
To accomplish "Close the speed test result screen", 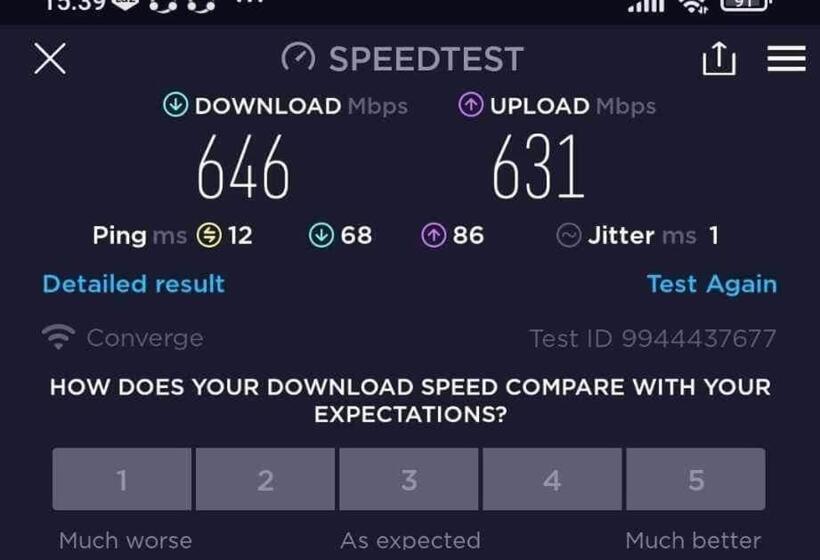I will (50, 59).
